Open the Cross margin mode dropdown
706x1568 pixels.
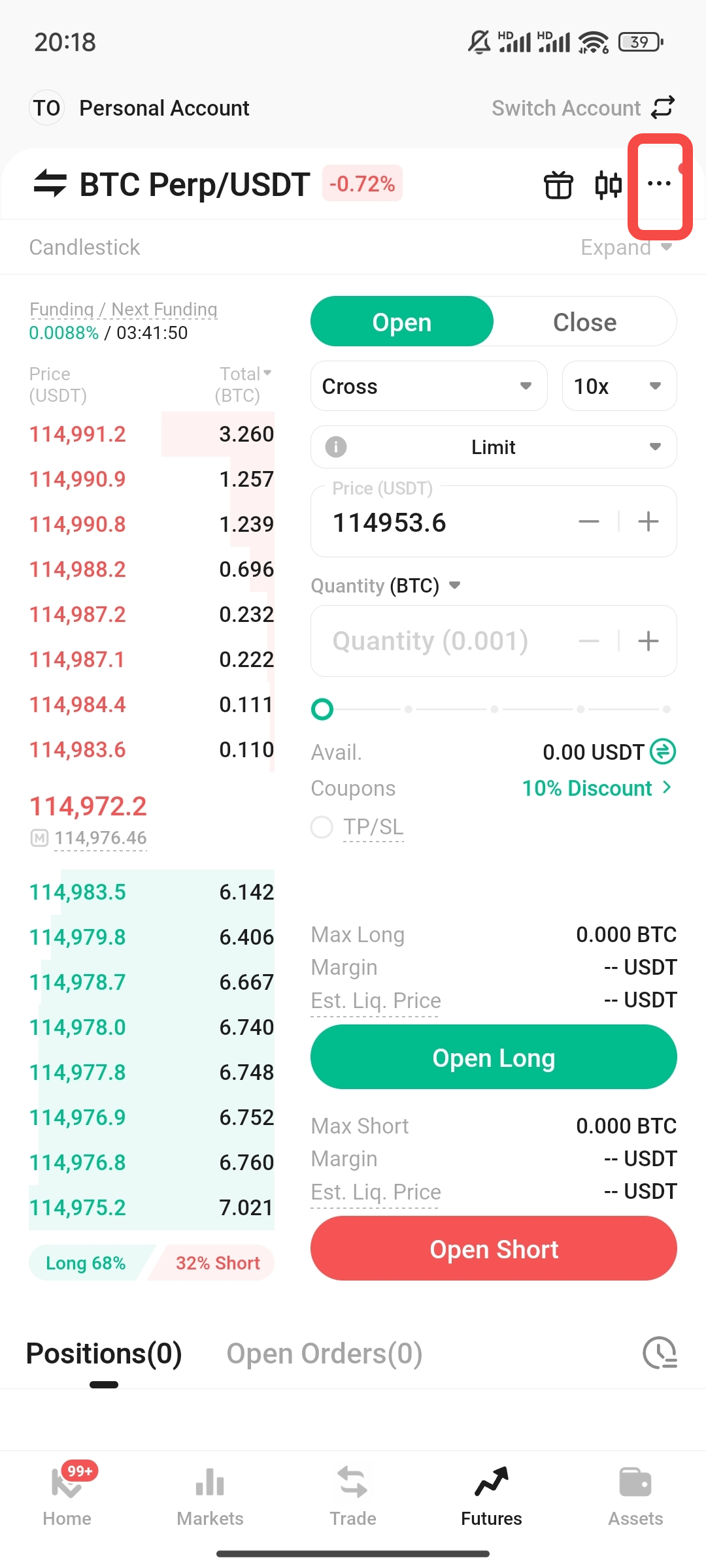point(428,386)
